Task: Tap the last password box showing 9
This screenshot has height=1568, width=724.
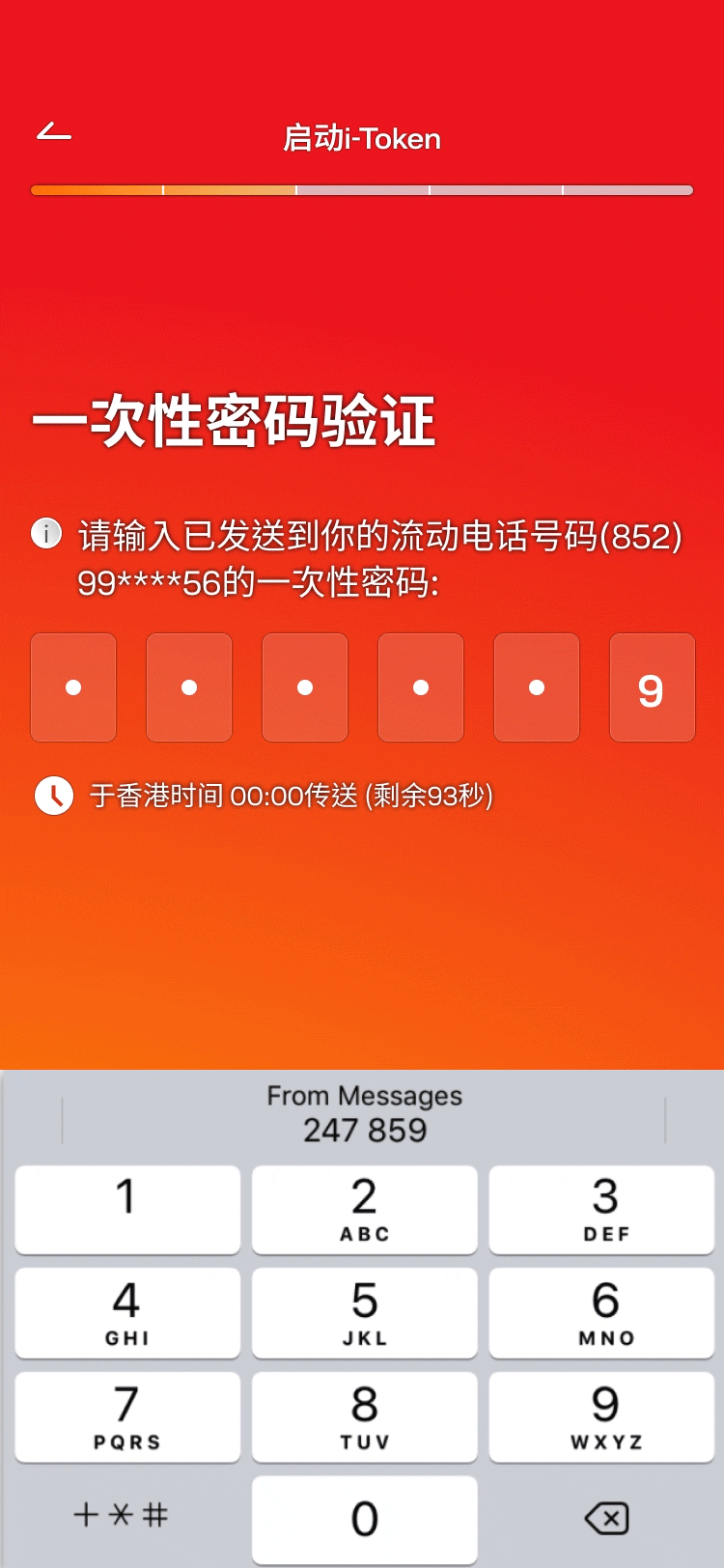Action: 652,687
